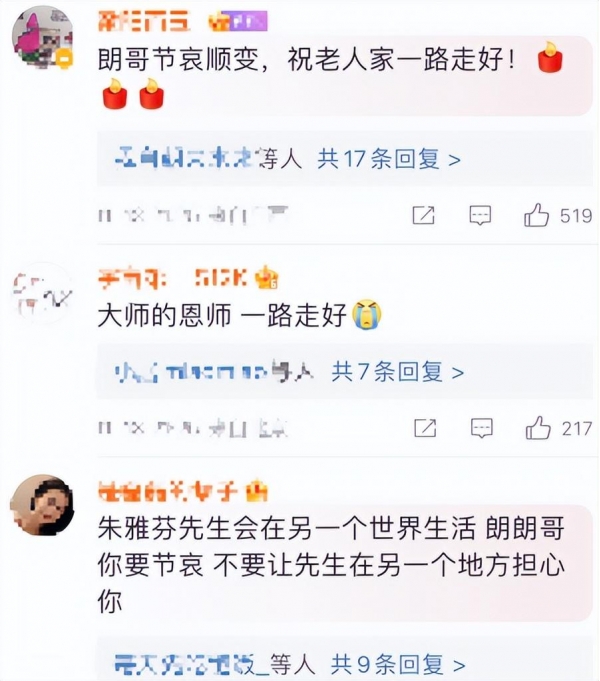The width and height of the screenshot is (600, 681).
Task: Expand the 共9条回复 replies thread
Action: tap(398, 663)
